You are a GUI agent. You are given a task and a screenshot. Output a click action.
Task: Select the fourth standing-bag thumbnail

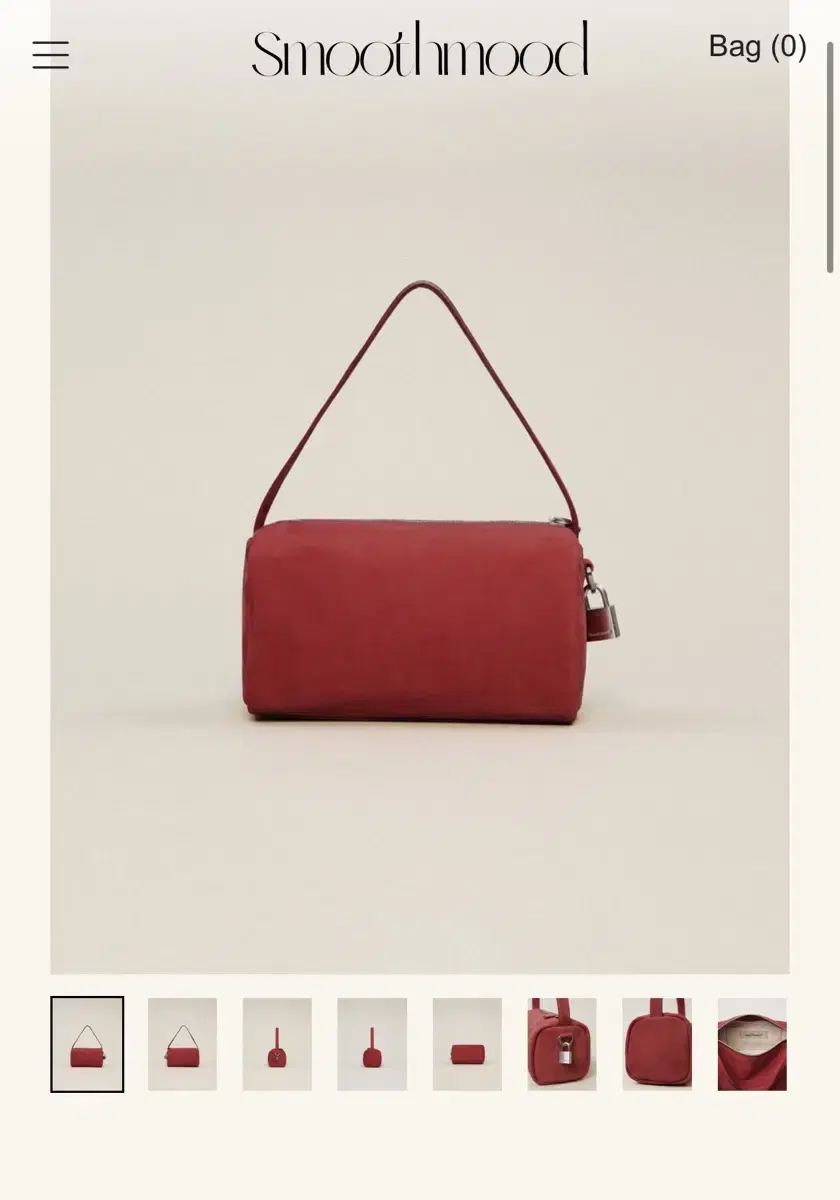click(x=371, y=1044)
